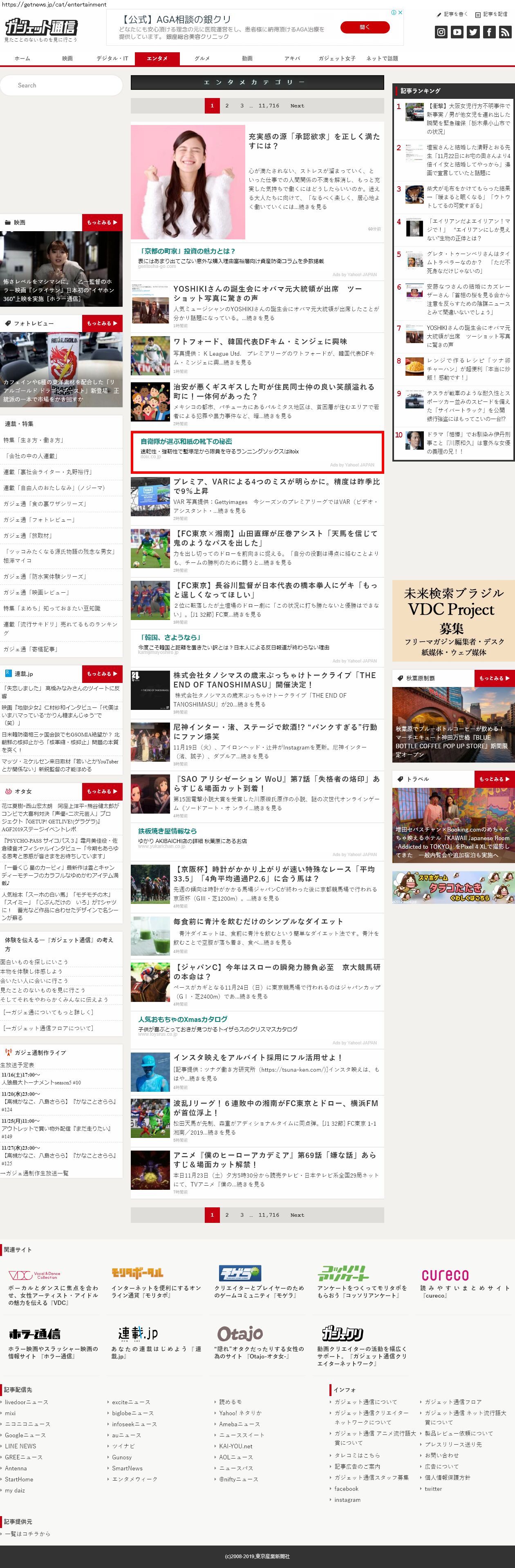Tap もっとみる next to トラベル

tap(494, 778)
